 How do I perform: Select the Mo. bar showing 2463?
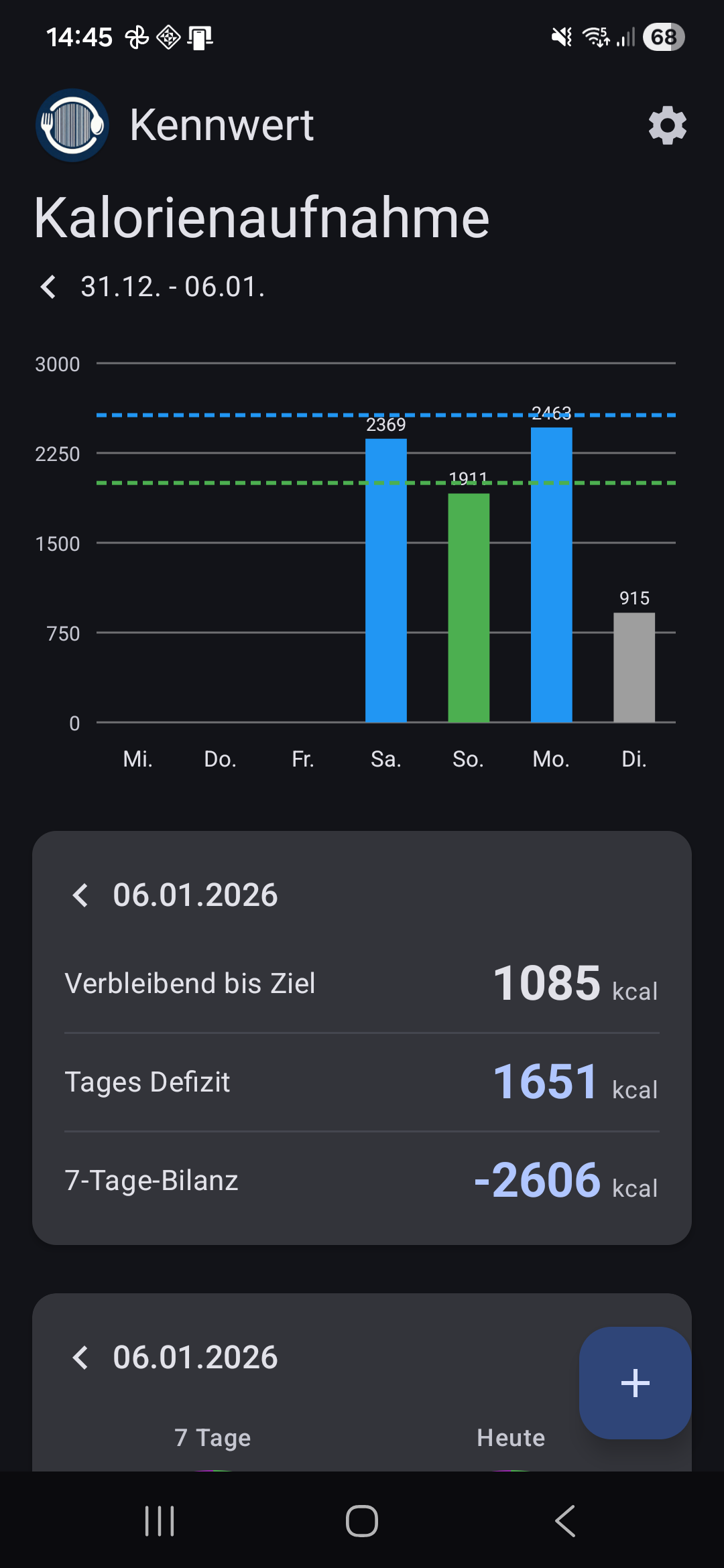[551, 575]
